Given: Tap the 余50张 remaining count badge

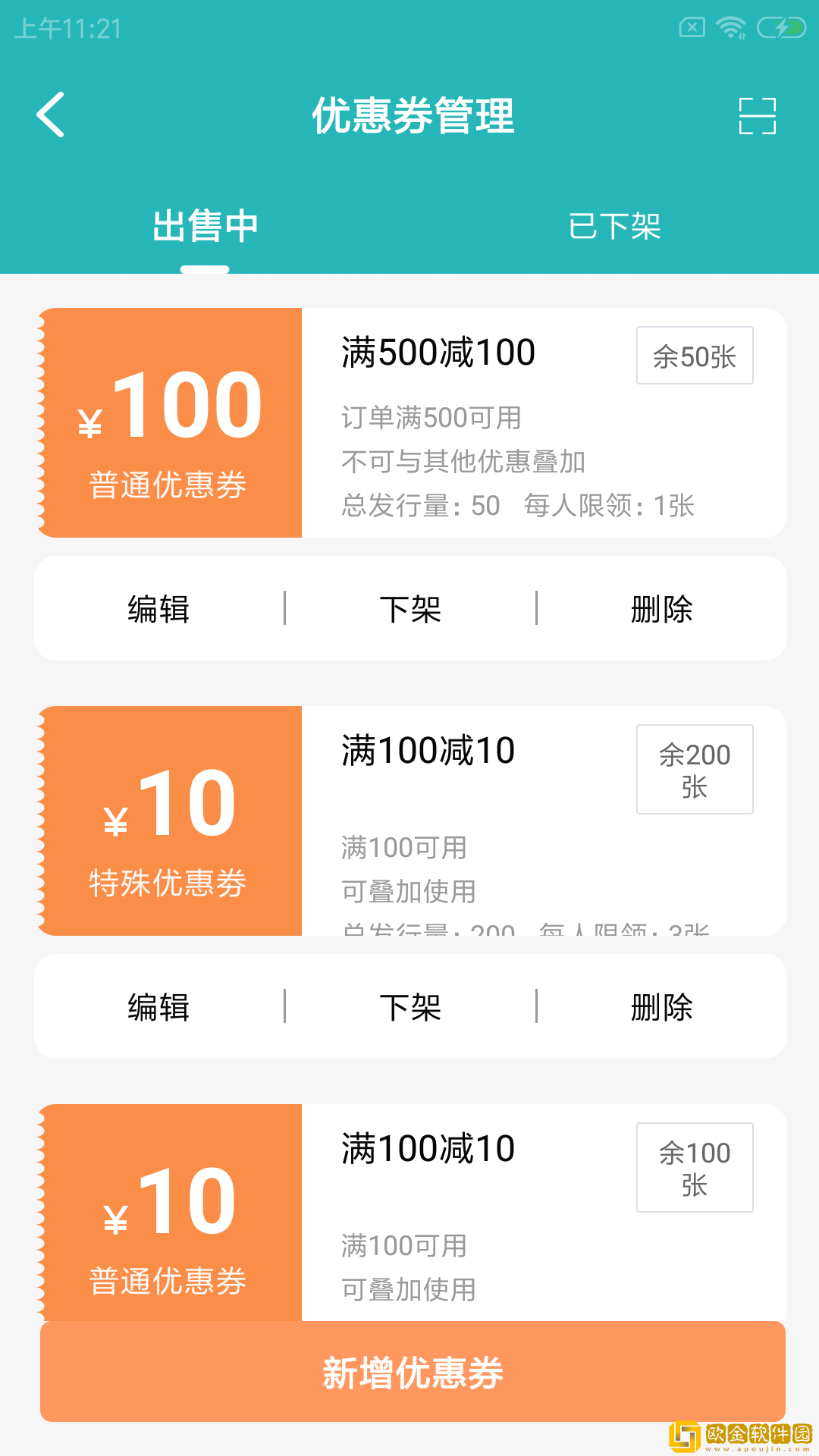Looking at the screenshot, I should pos(694,355).
